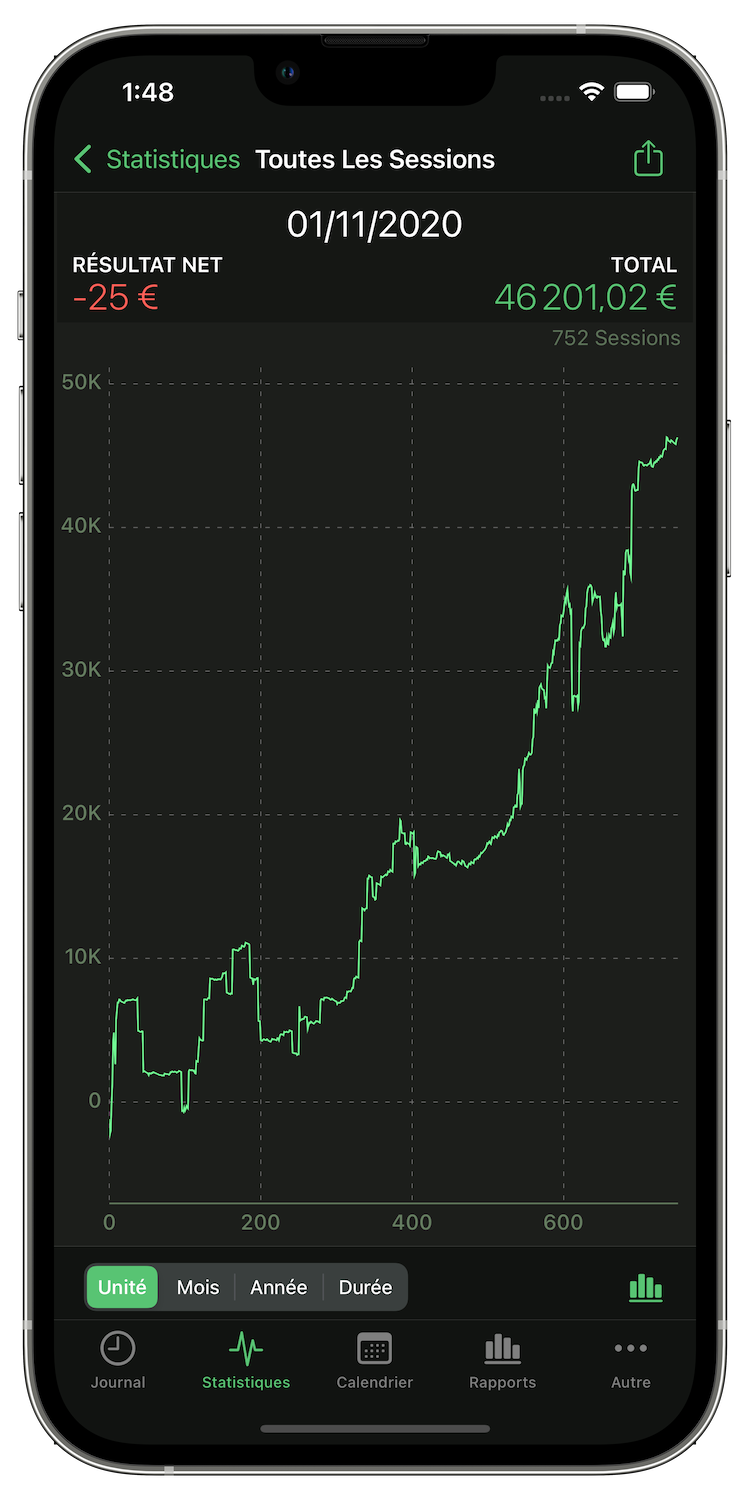Switch to Mois display mode

197,1288
